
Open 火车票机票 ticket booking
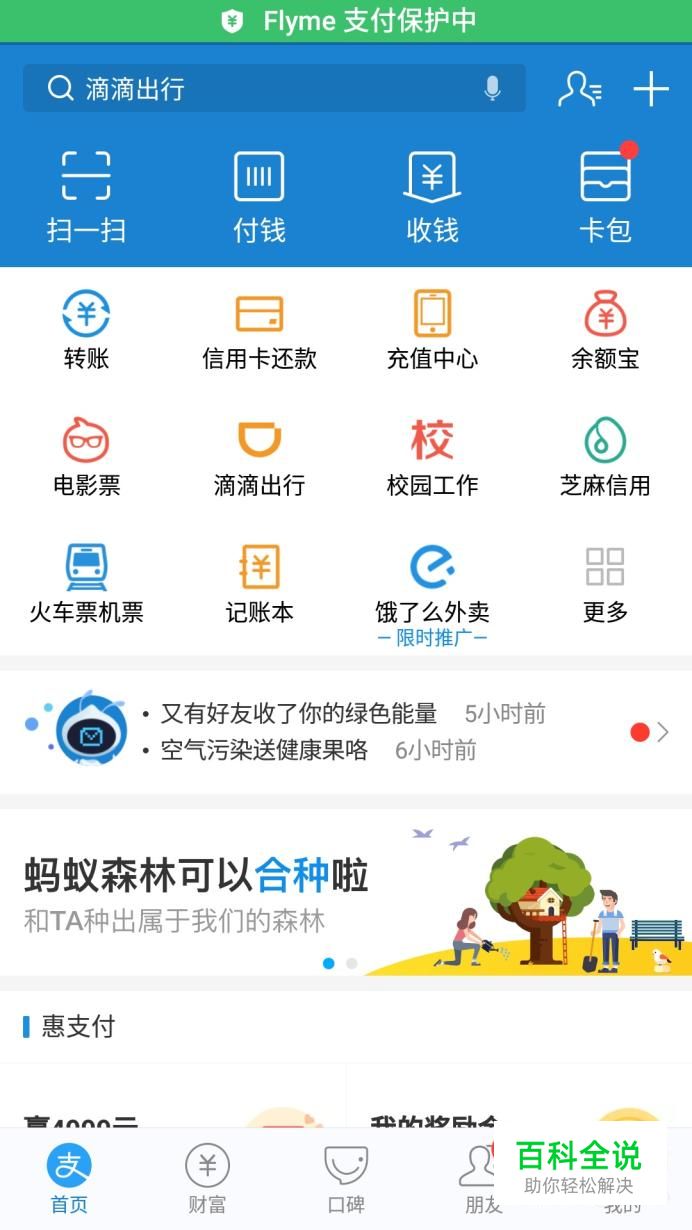coord(86,584)
